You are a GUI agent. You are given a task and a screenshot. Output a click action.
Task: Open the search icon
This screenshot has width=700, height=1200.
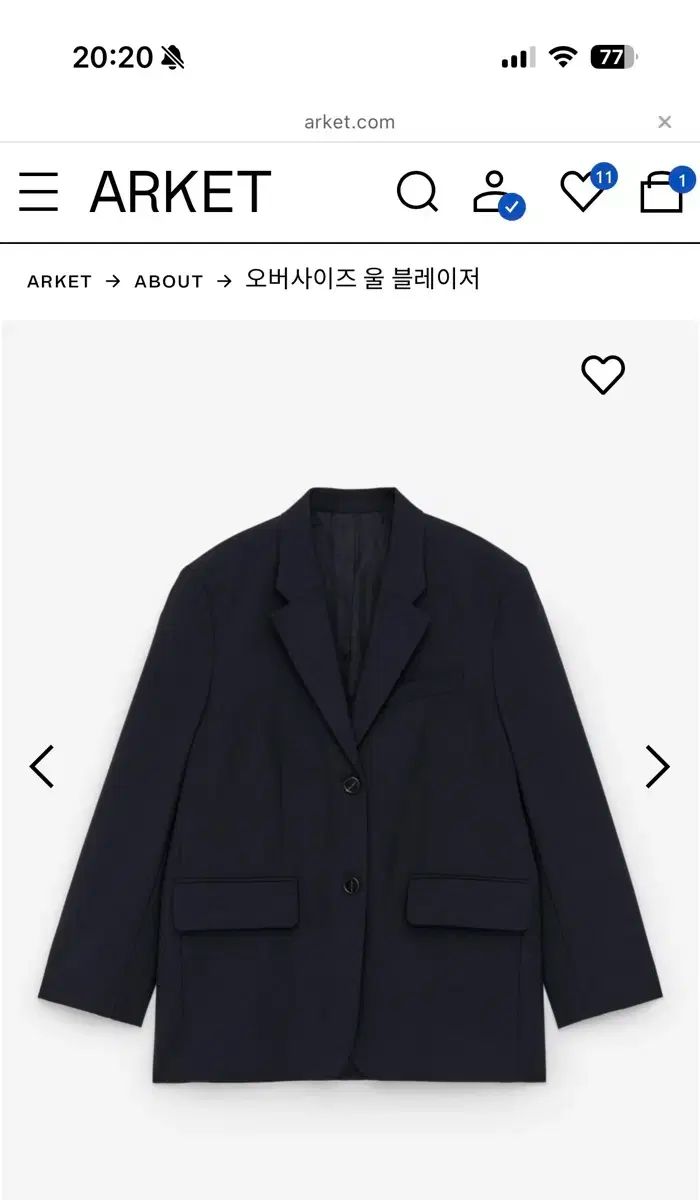pyautogui.click(x=417, y=191)
